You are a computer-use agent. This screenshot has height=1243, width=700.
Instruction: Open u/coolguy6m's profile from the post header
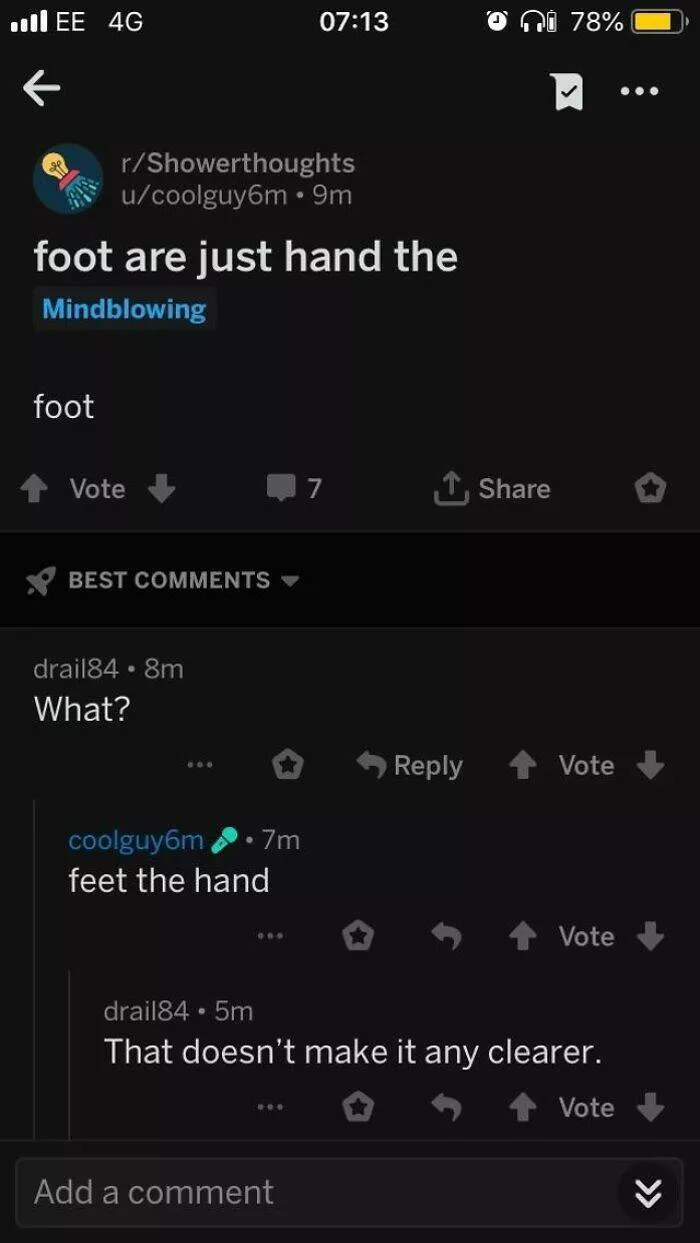203,194
